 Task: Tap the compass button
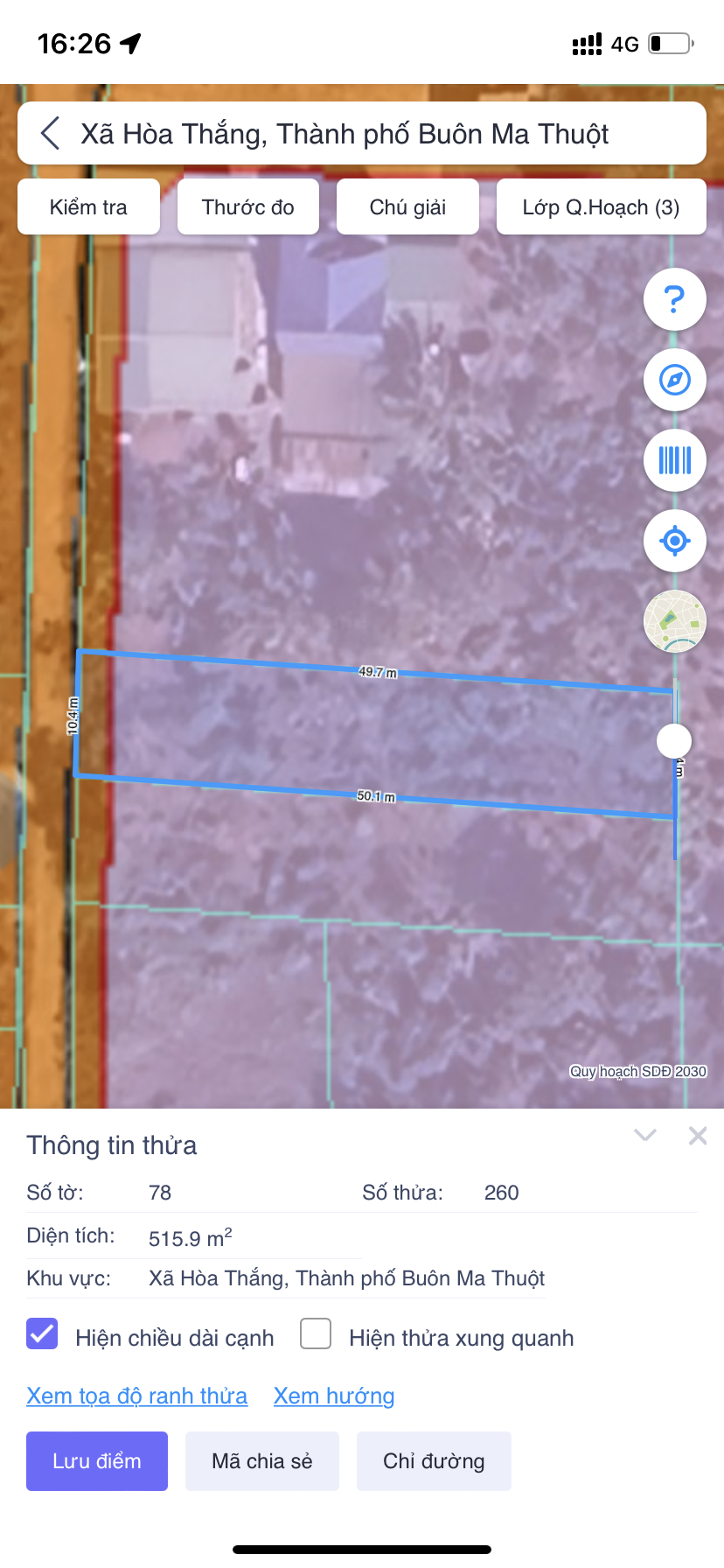click(x=674, y=380)
